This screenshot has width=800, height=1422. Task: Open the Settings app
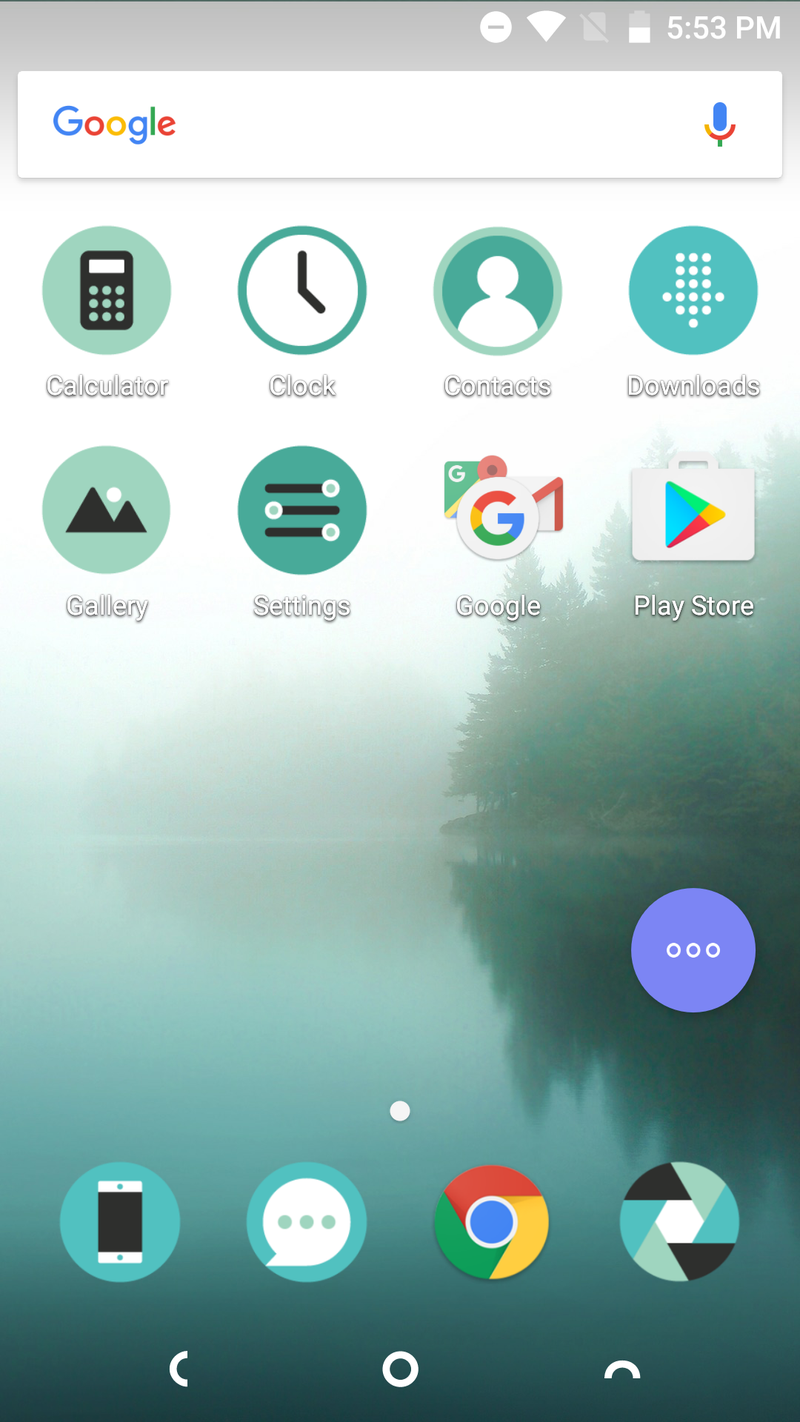[x=302, y=511]
